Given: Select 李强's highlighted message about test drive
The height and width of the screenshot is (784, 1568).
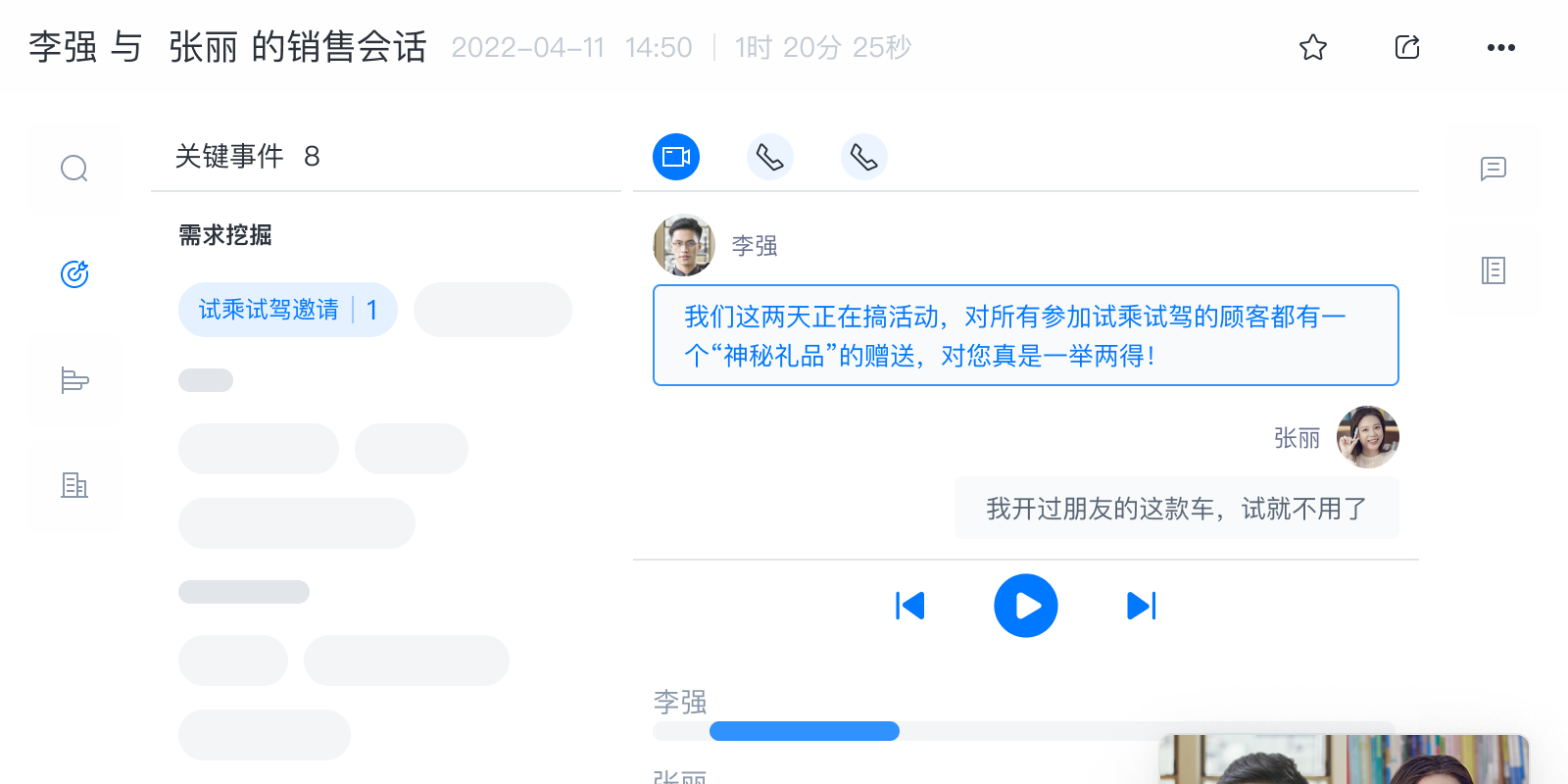Looking at the screenshot, I should 1025,335.
